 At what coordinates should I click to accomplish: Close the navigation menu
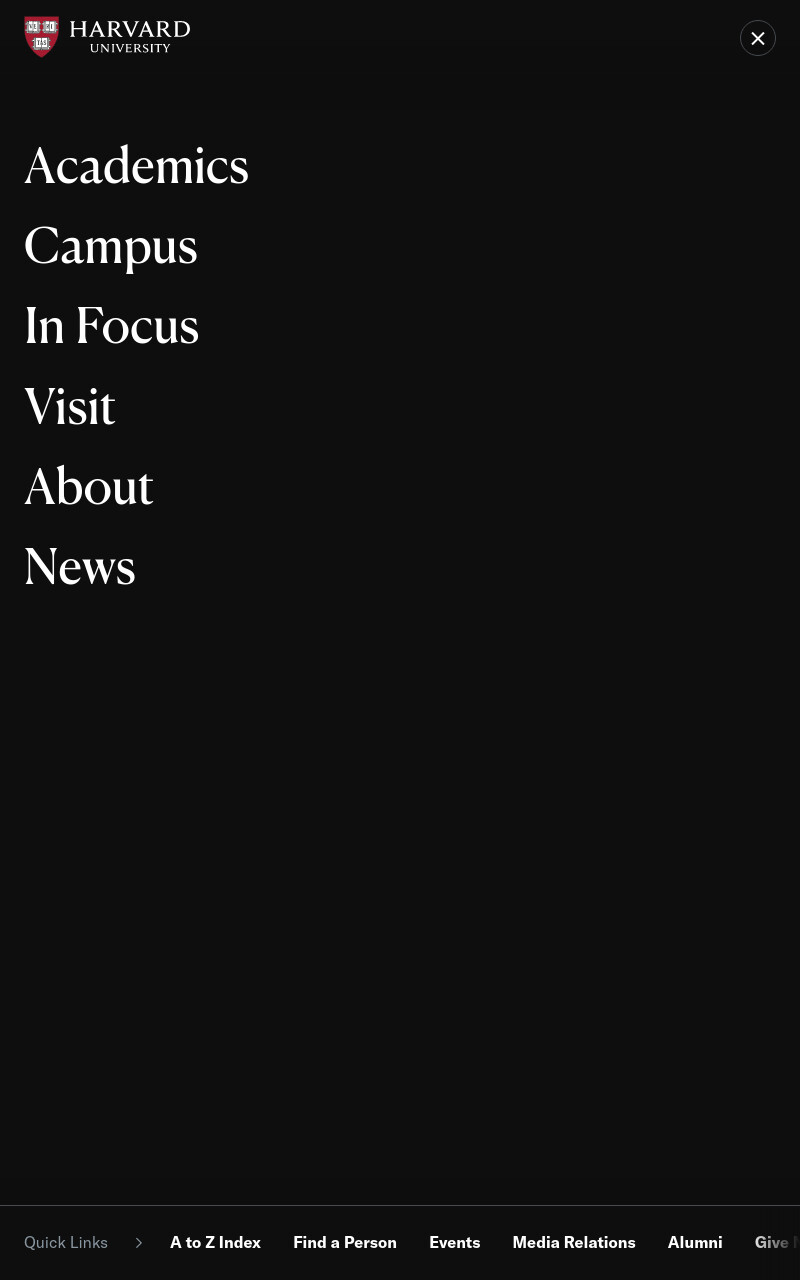758,38
